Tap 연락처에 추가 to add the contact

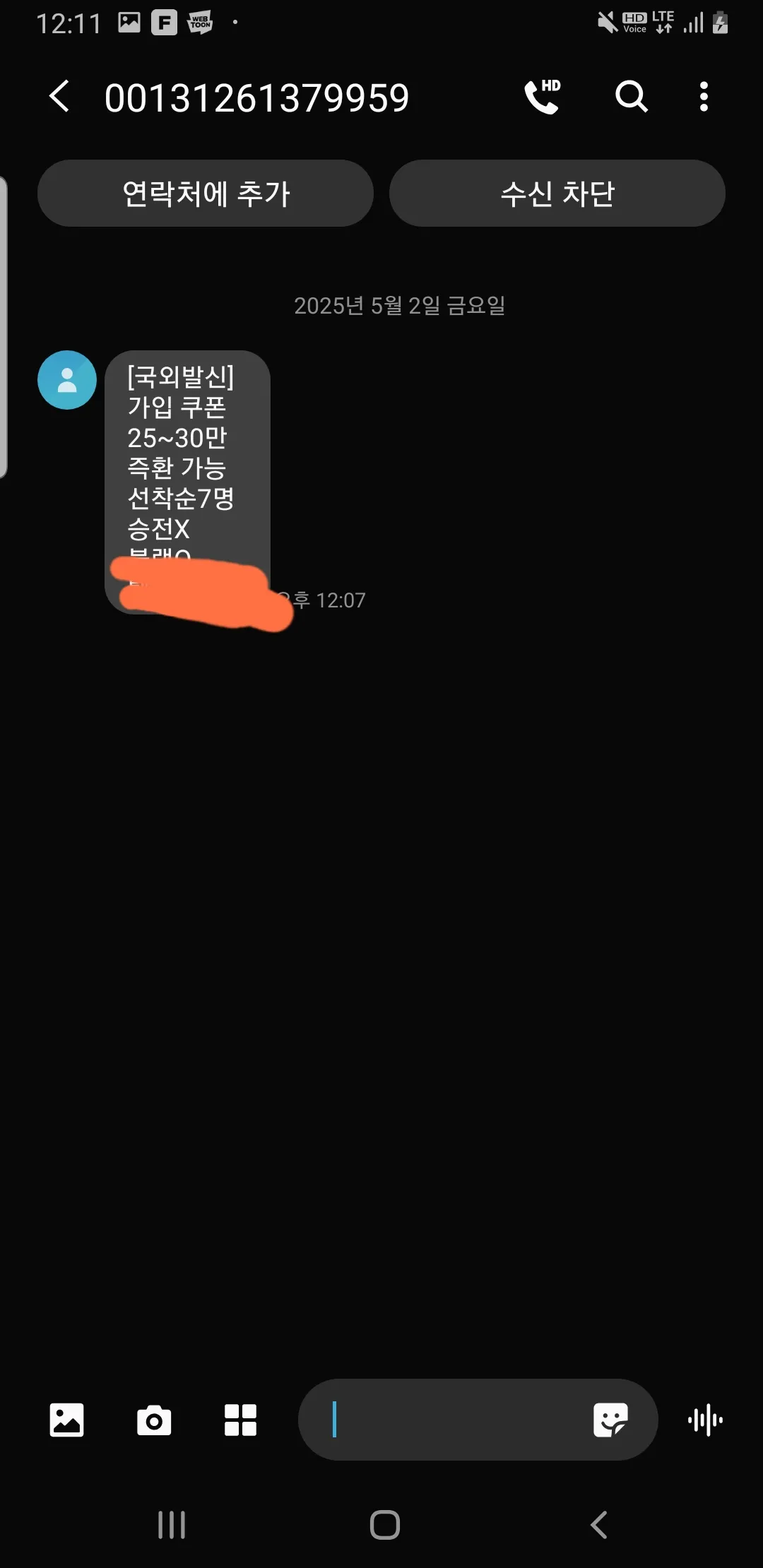[206, 193]
